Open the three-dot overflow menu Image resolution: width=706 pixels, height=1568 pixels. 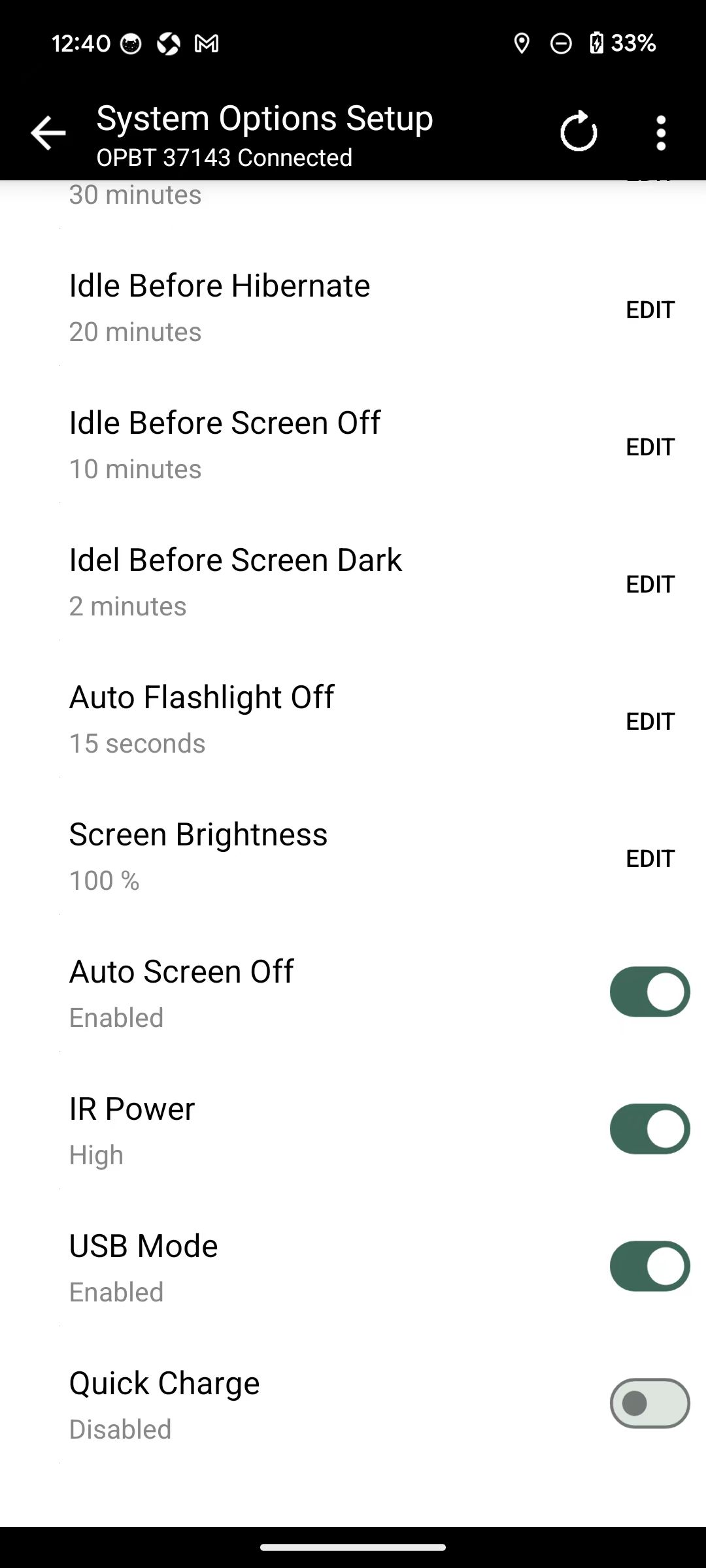pyautogui.click(x=662, y=133)
